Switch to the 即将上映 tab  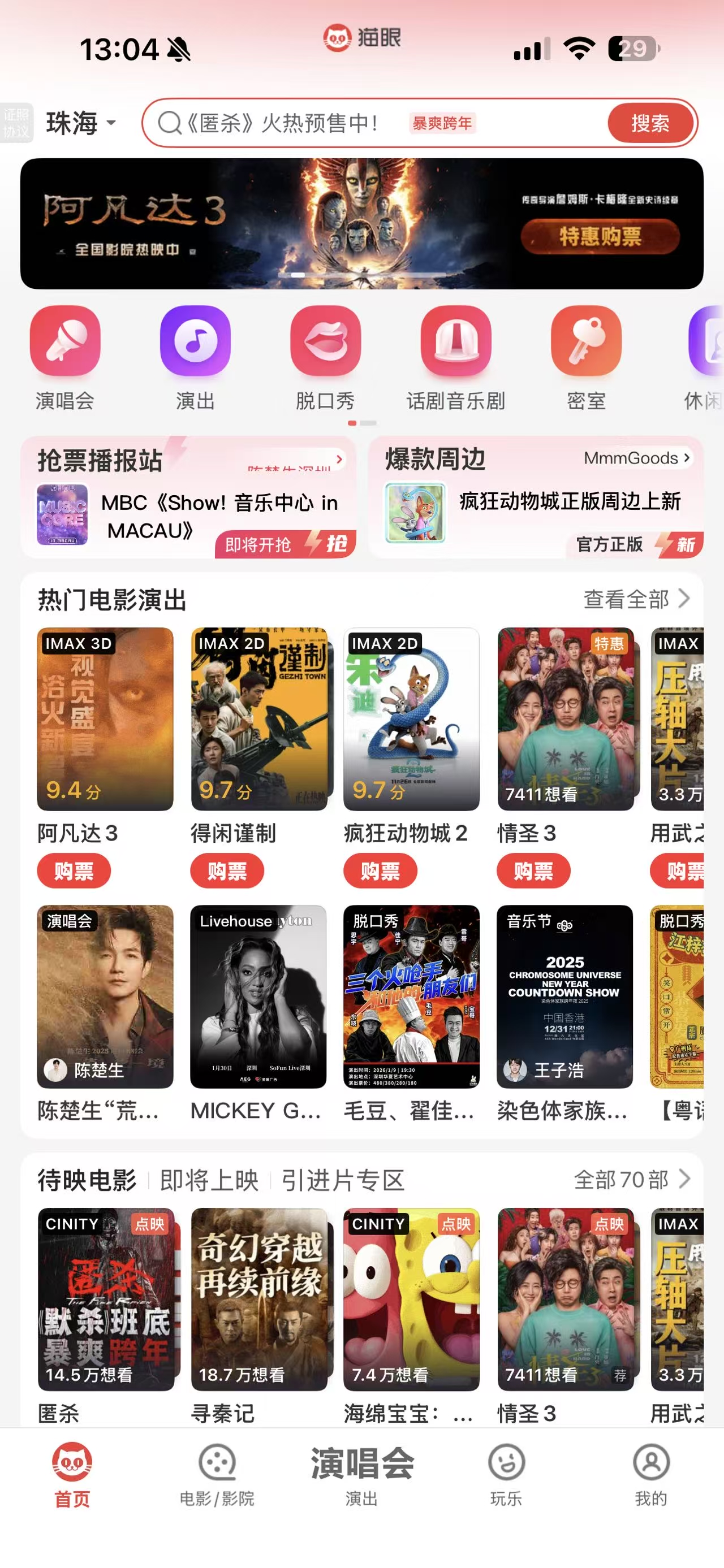click(209, 1180)
